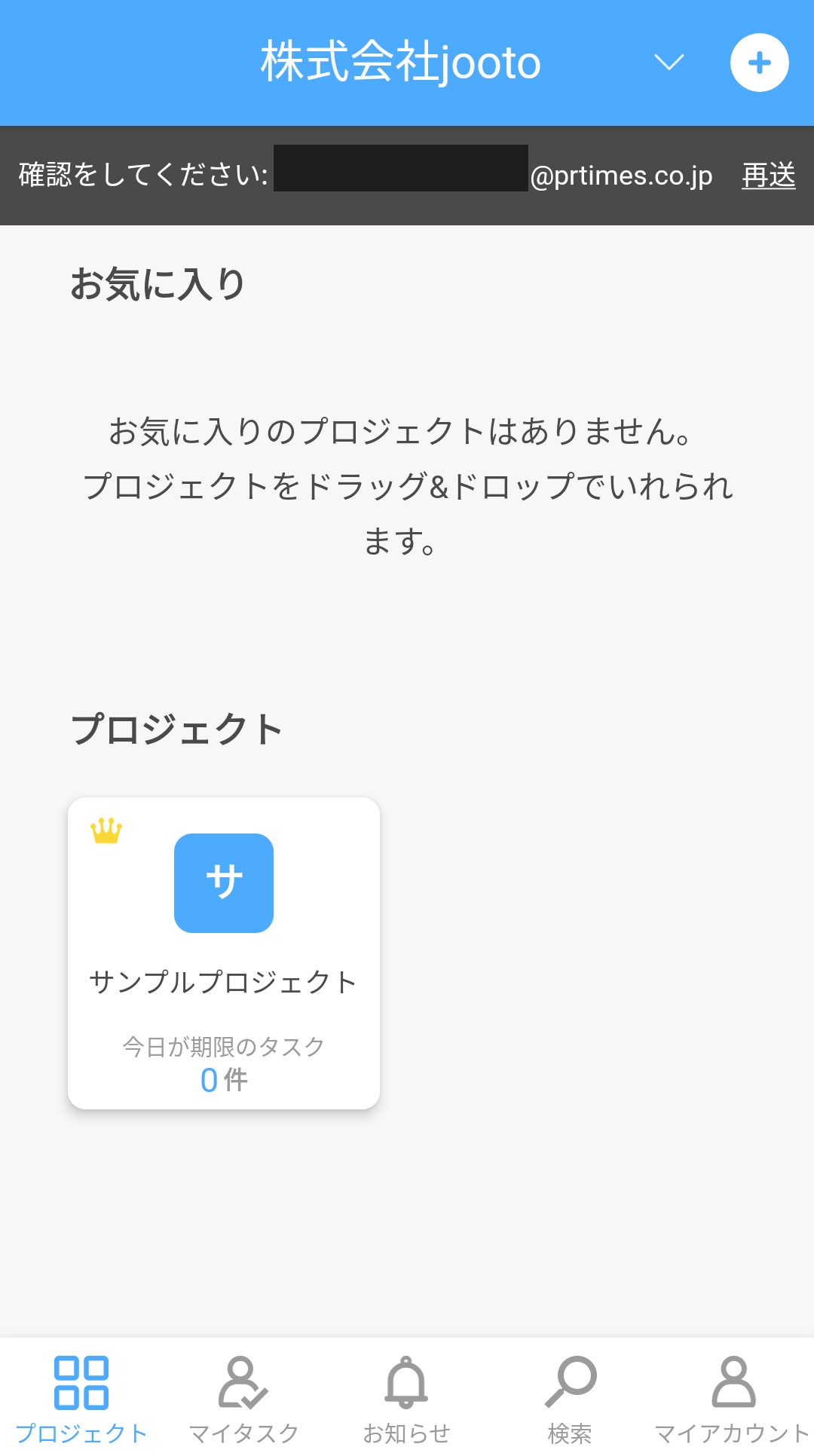The height and width of the screenshot is (1456, 814).
Task: Tap the plus button to add new
Action: 759,63
